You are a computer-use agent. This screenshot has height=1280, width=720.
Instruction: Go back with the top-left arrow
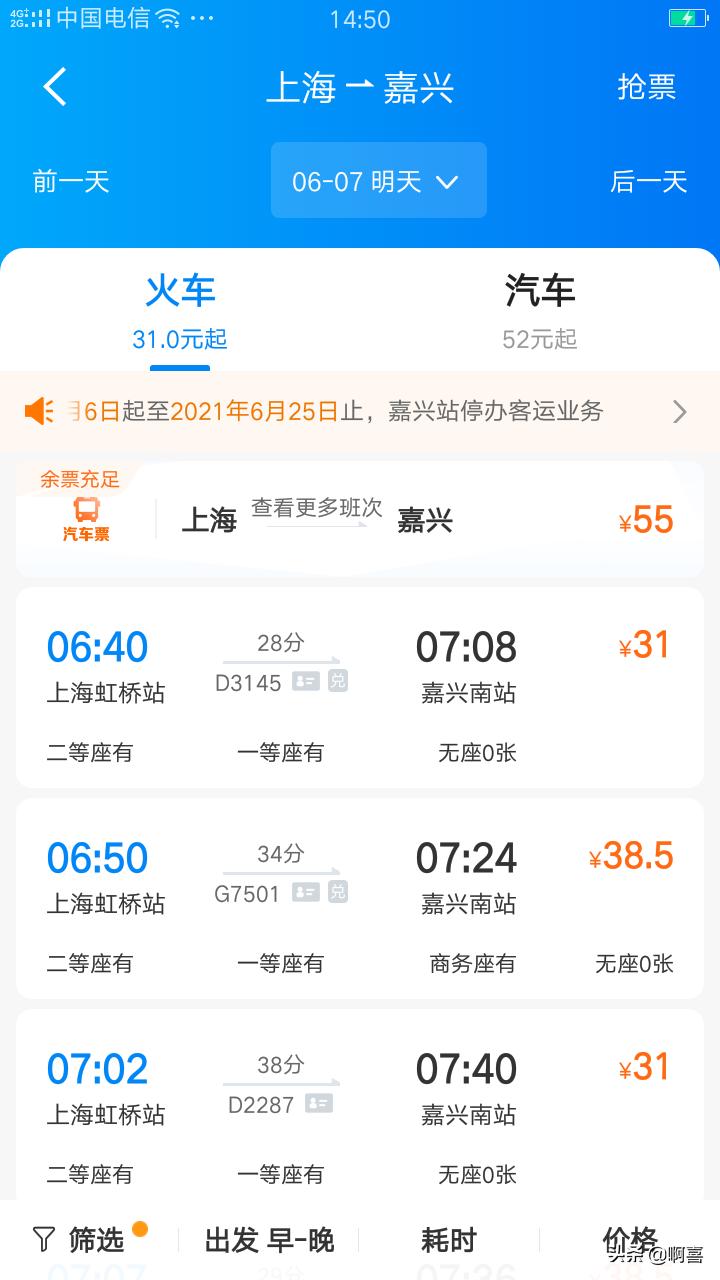click(x=55, y=87)
